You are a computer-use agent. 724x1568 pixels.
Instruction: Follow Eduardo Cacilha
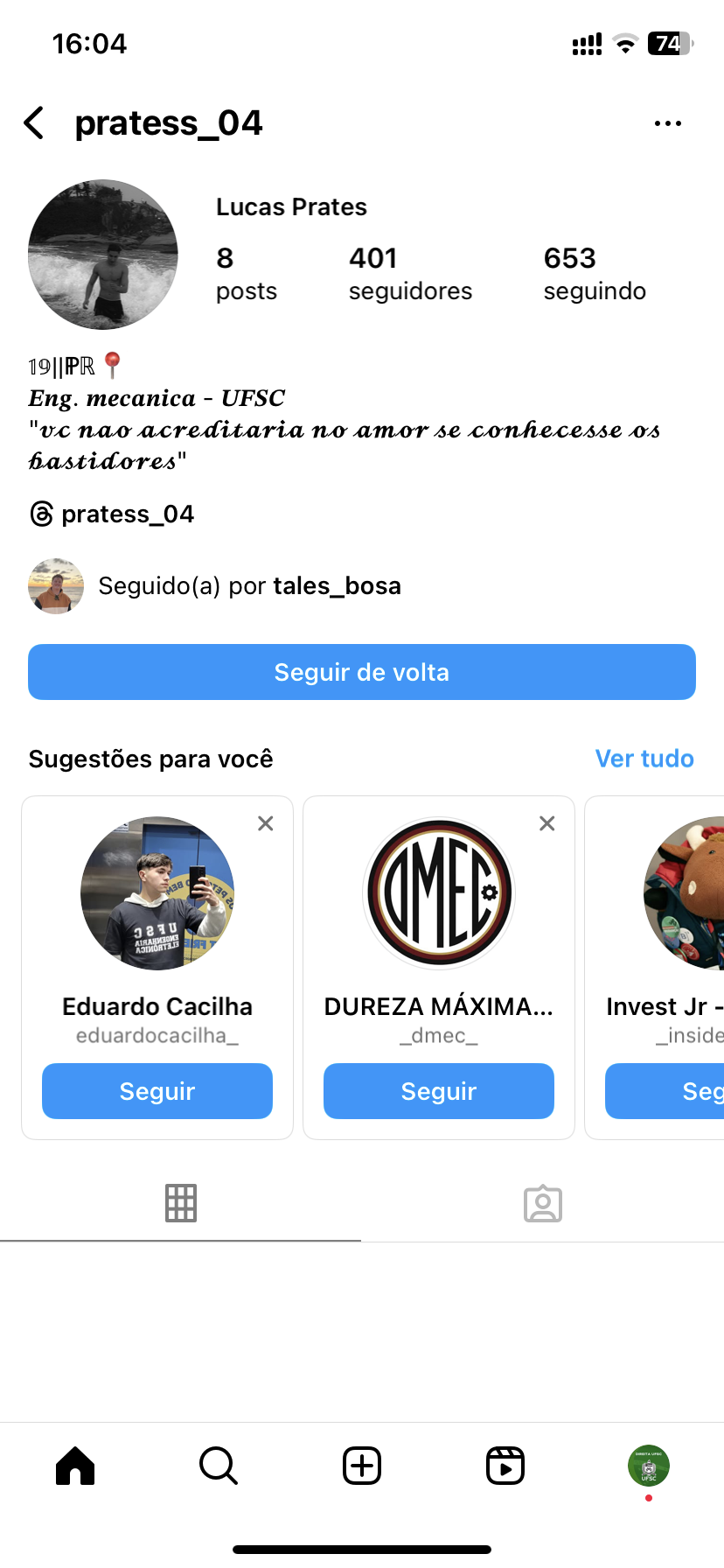coord(157,1091)
